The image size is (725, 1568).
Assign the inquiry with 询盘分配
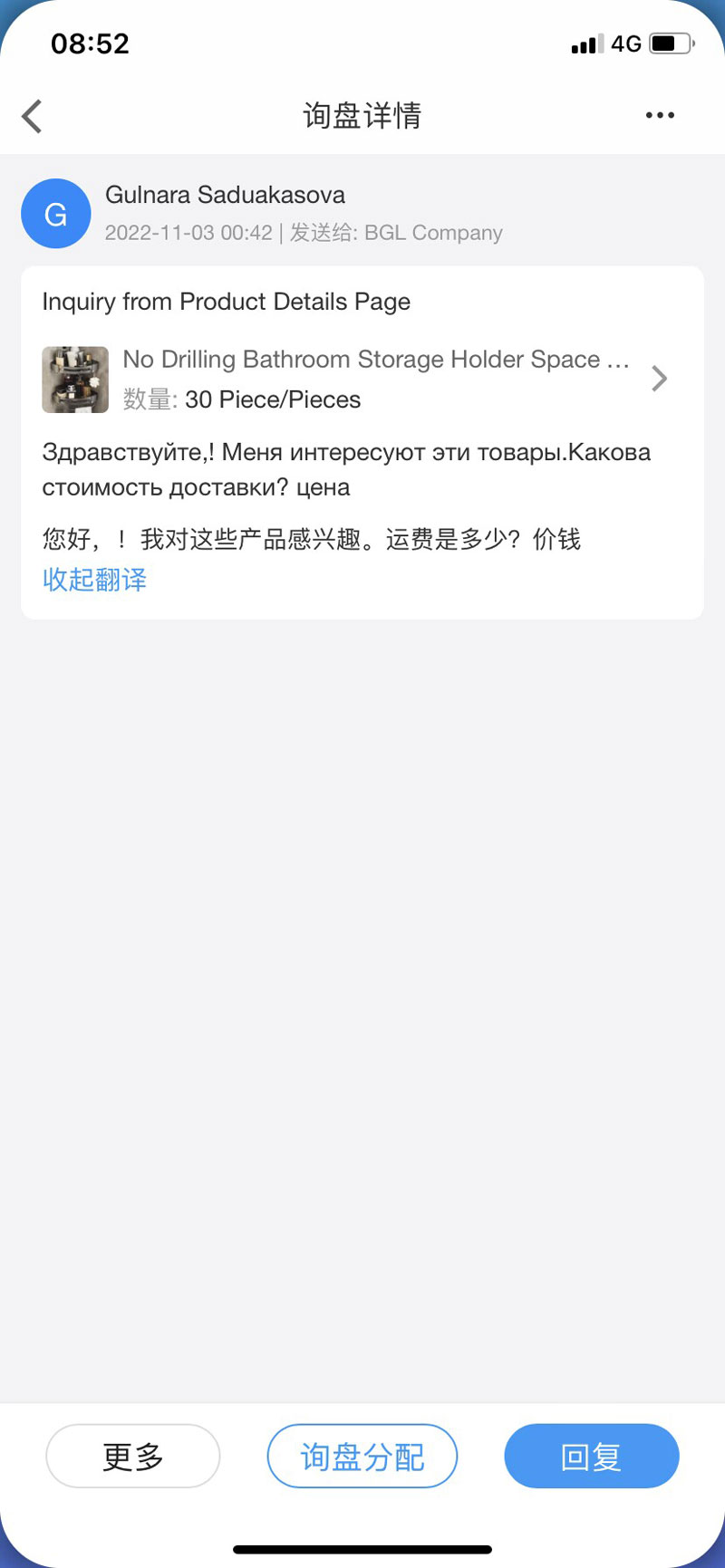tap(362, 1457)
